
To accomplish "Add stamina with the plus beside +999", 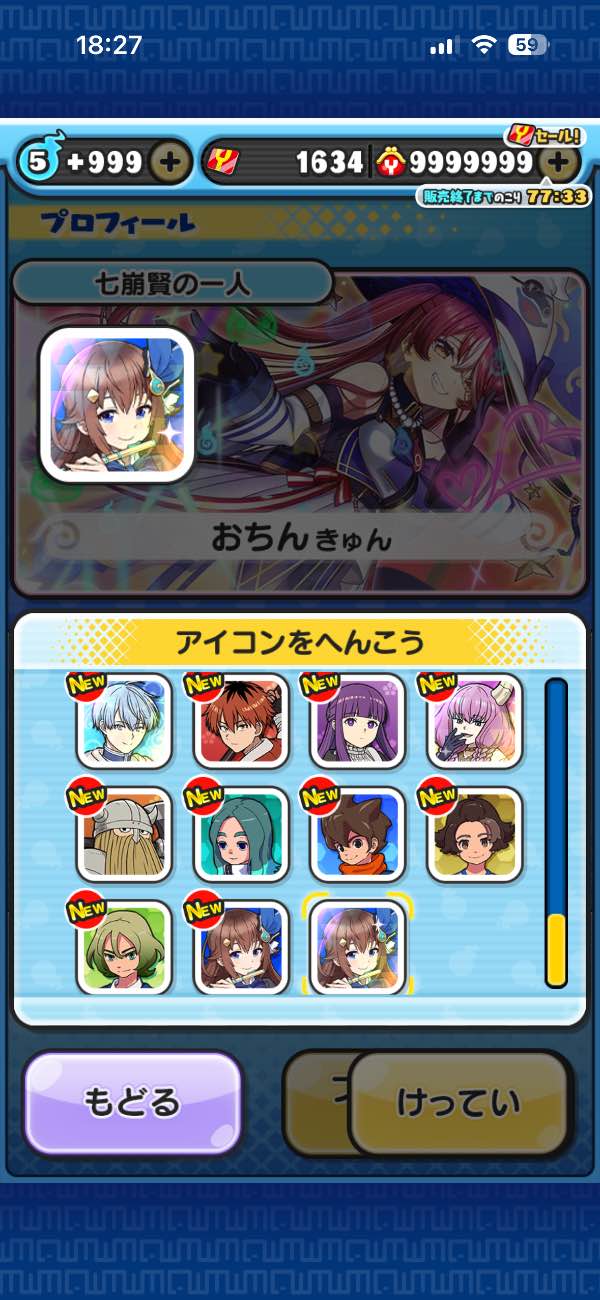I will [171, 162].
